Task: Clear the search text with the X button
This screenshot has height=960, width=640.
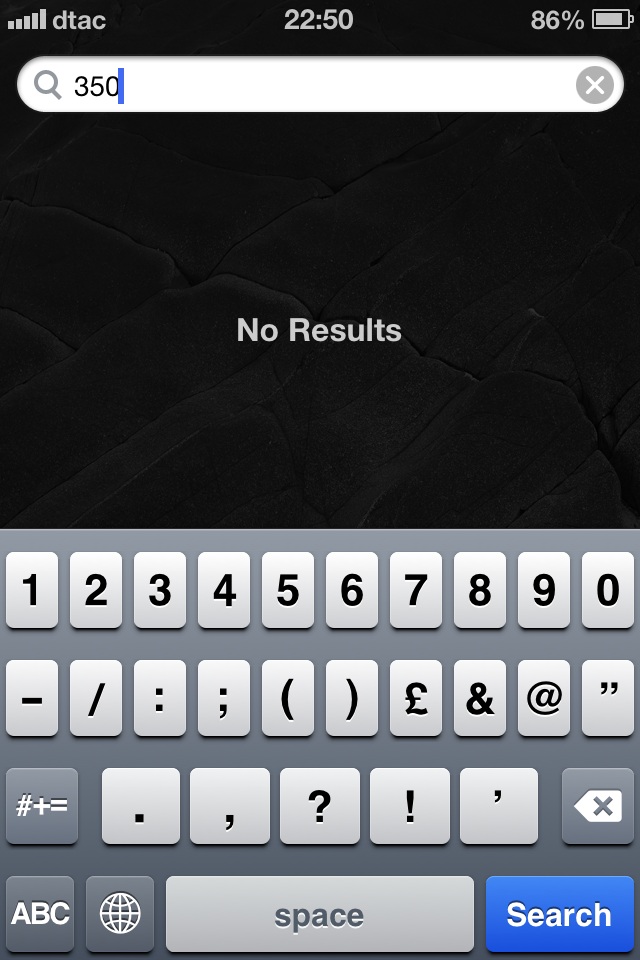Action: (594, 86)
